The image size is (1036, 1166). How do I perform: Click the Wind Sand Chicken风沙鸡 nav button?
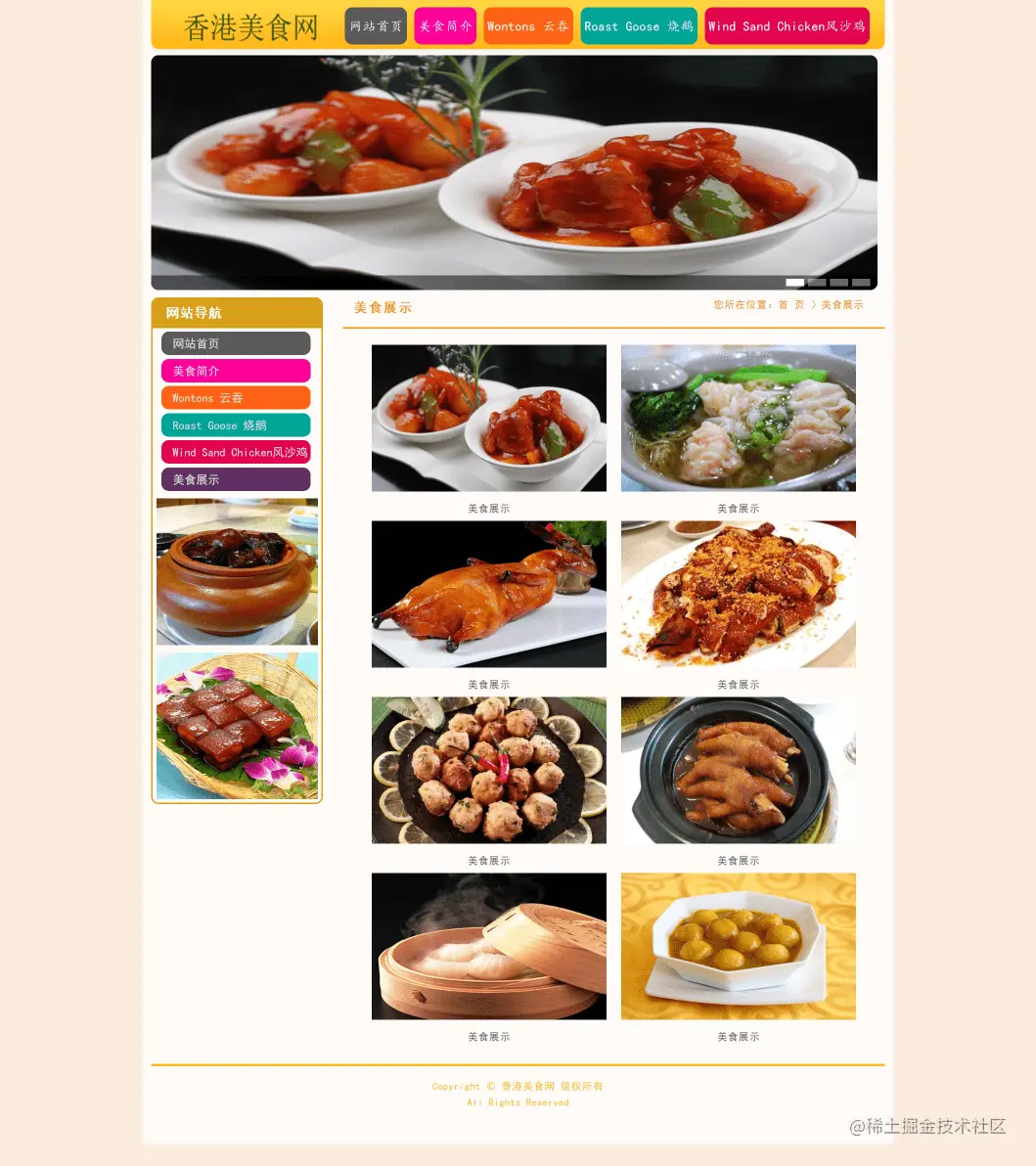787,26
